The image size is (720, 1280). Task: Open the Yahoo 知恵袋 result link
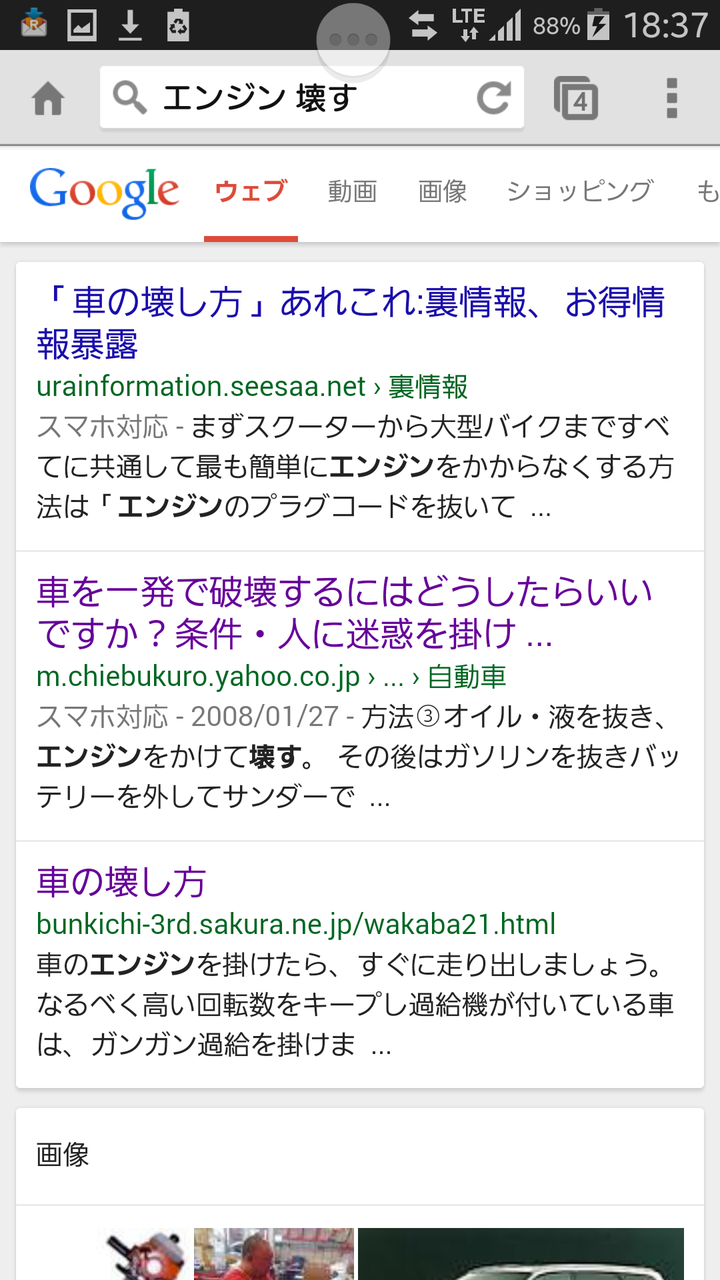[345, 612]
